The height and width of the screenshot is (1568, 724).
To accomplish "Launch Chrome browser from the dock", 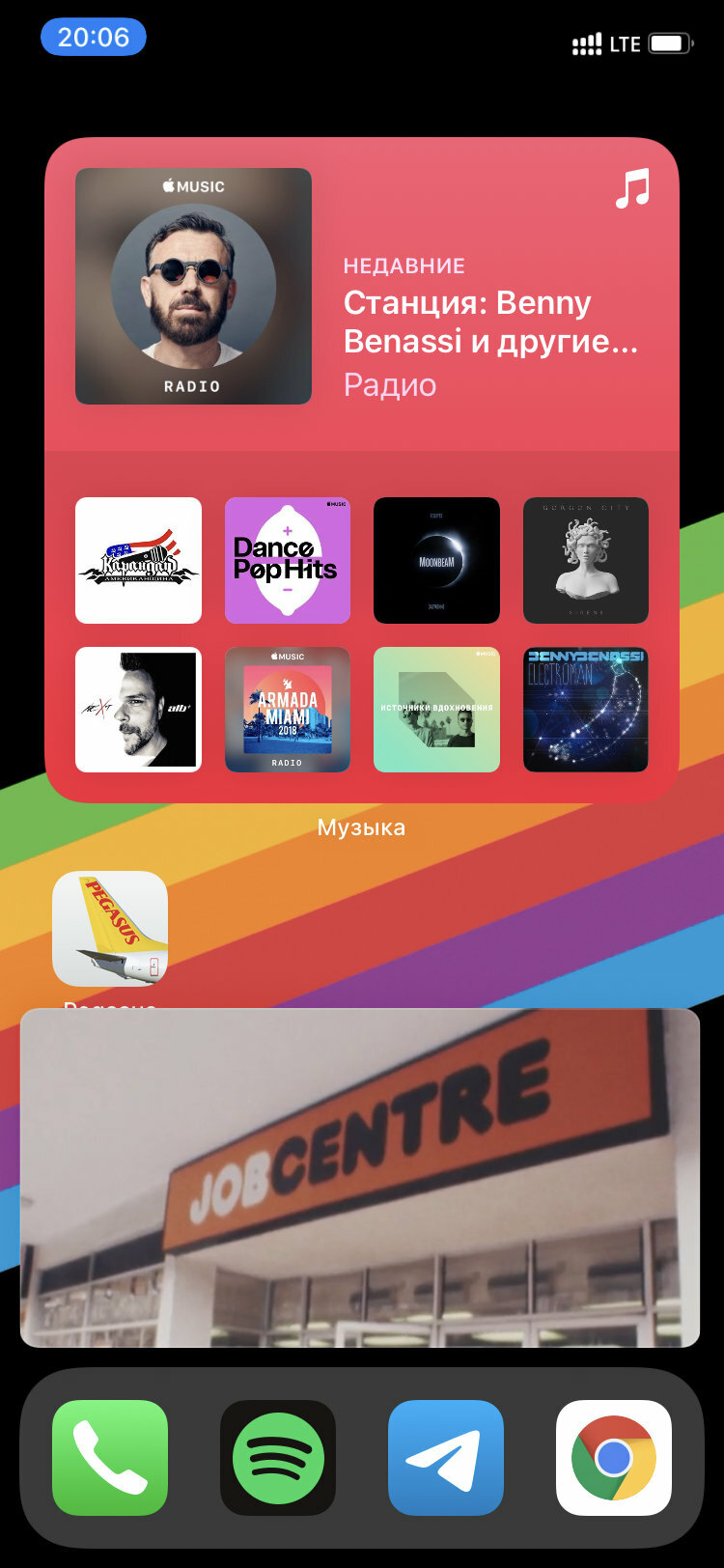I will pos(614,1458).
